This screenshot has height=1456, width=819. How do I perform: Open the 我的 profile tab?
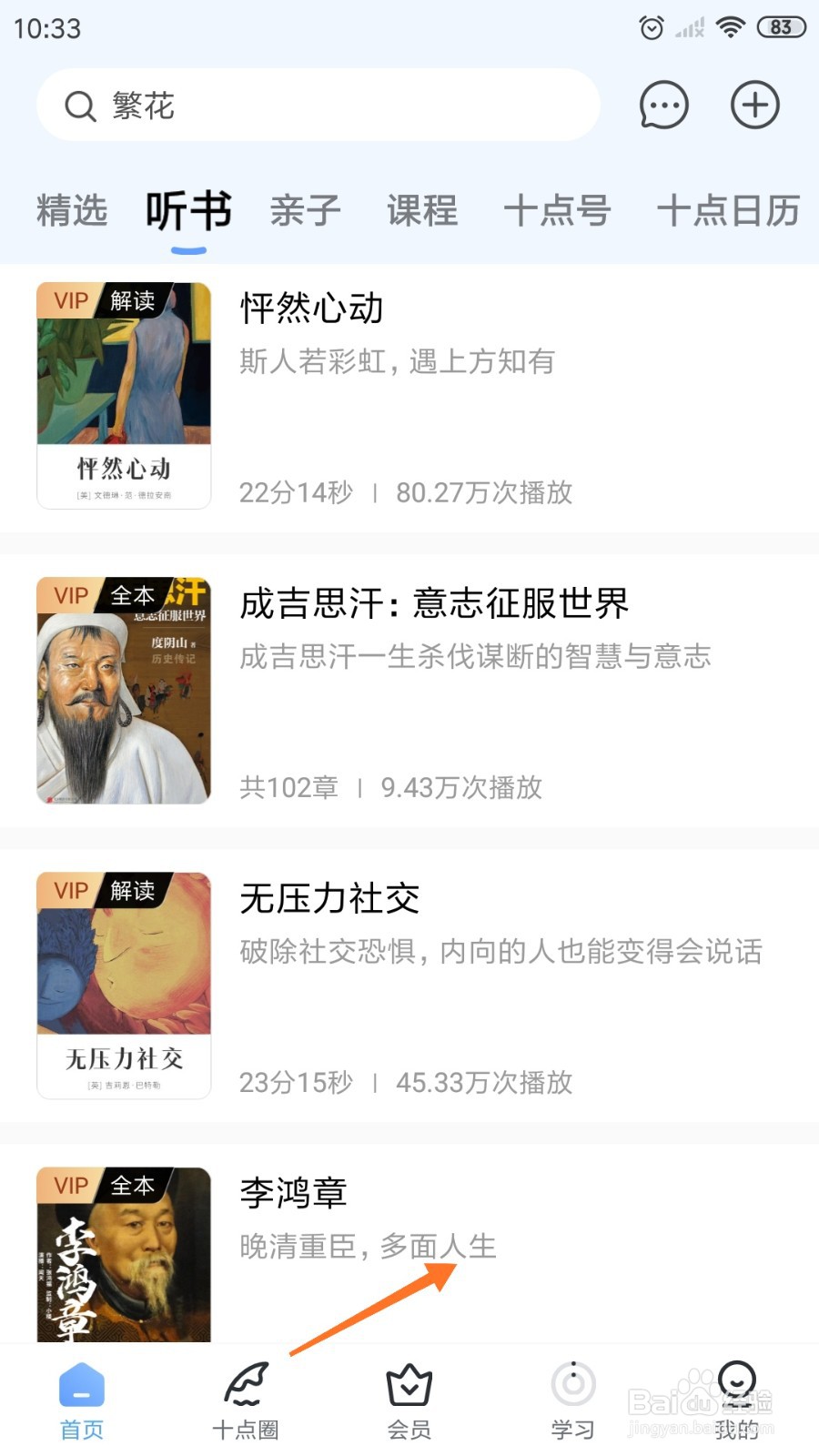tap(737, 1401)
